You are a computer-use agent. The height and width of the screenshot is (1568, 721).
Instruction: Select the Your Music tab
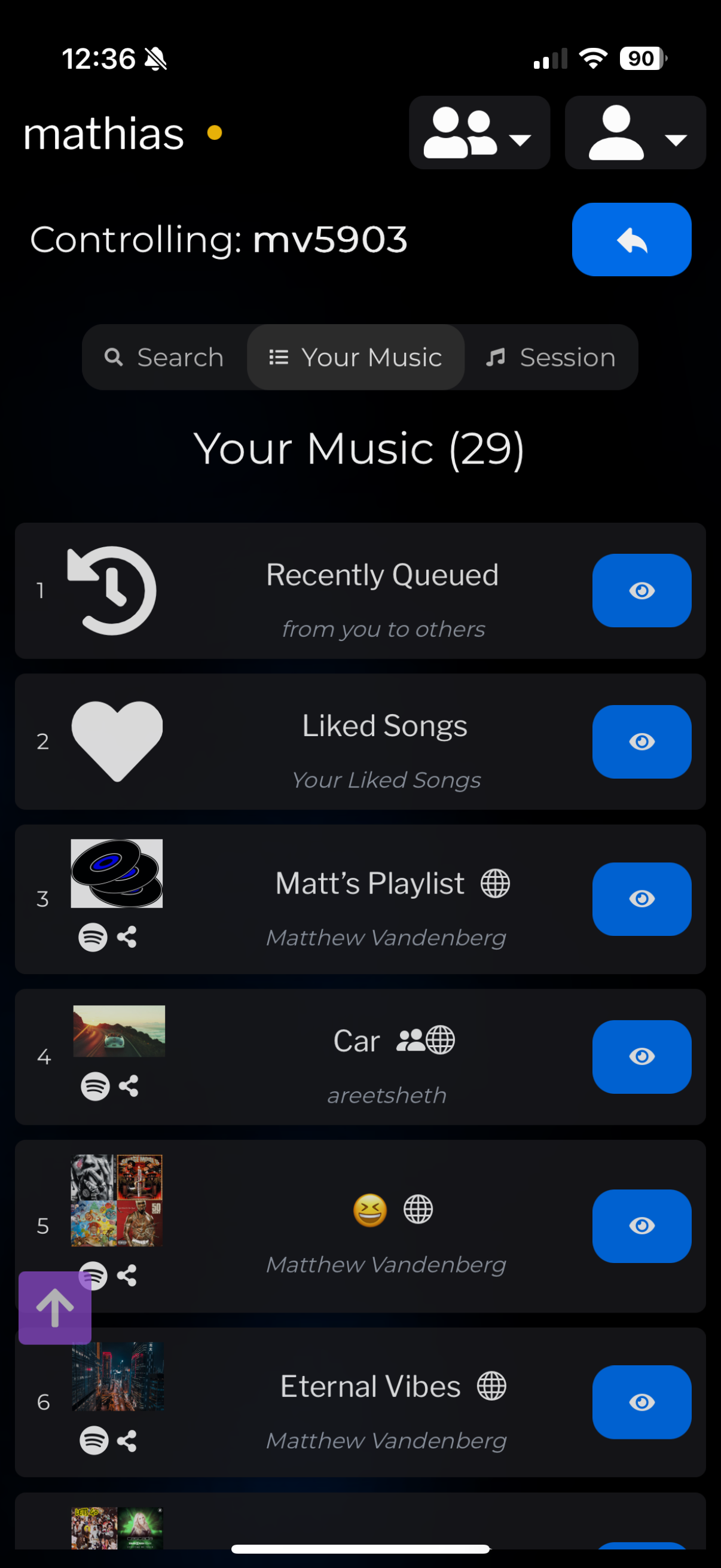click(356, 357)
